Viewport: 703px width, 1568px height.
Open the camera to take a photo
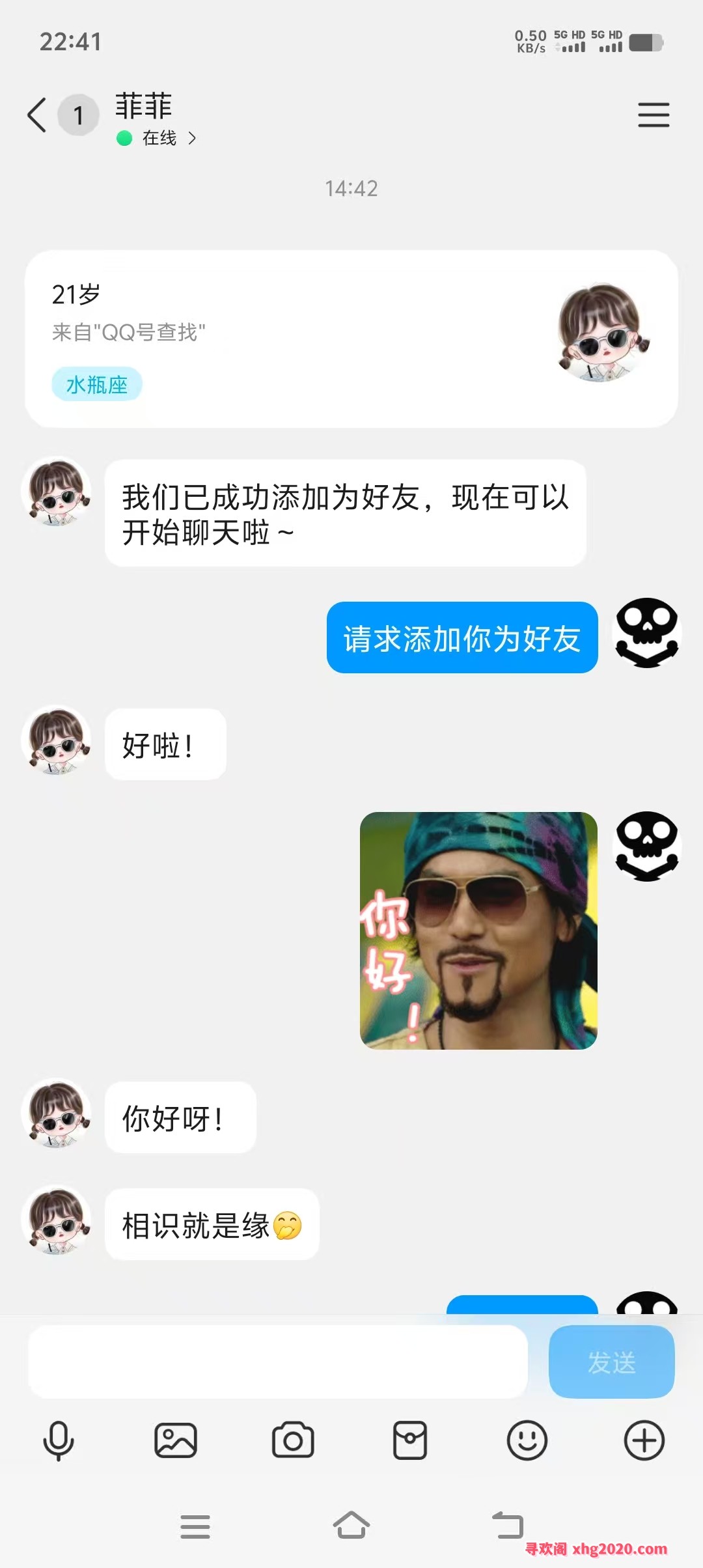tap(293, 1440)
